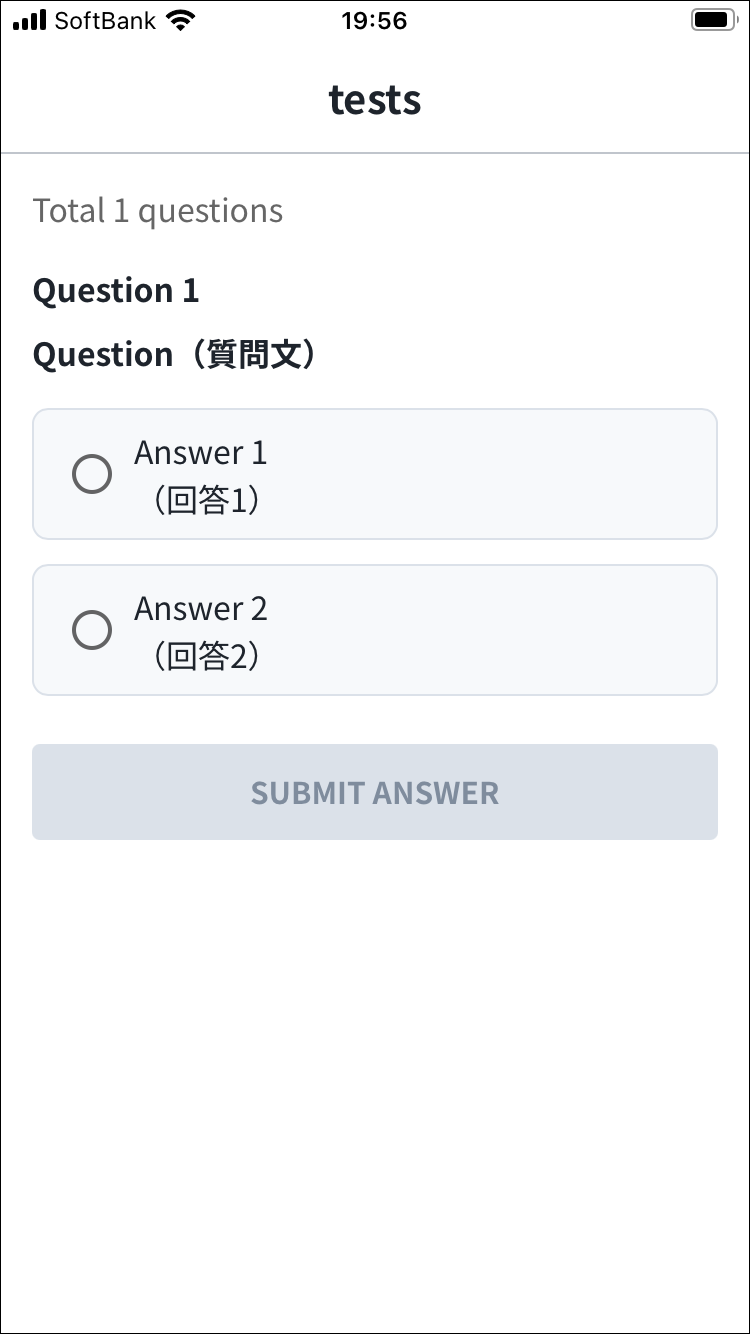Tap the Submit Answer button
Viewport: 750px width, 1334px height.
pyautogui.click(x=375, y=792)
